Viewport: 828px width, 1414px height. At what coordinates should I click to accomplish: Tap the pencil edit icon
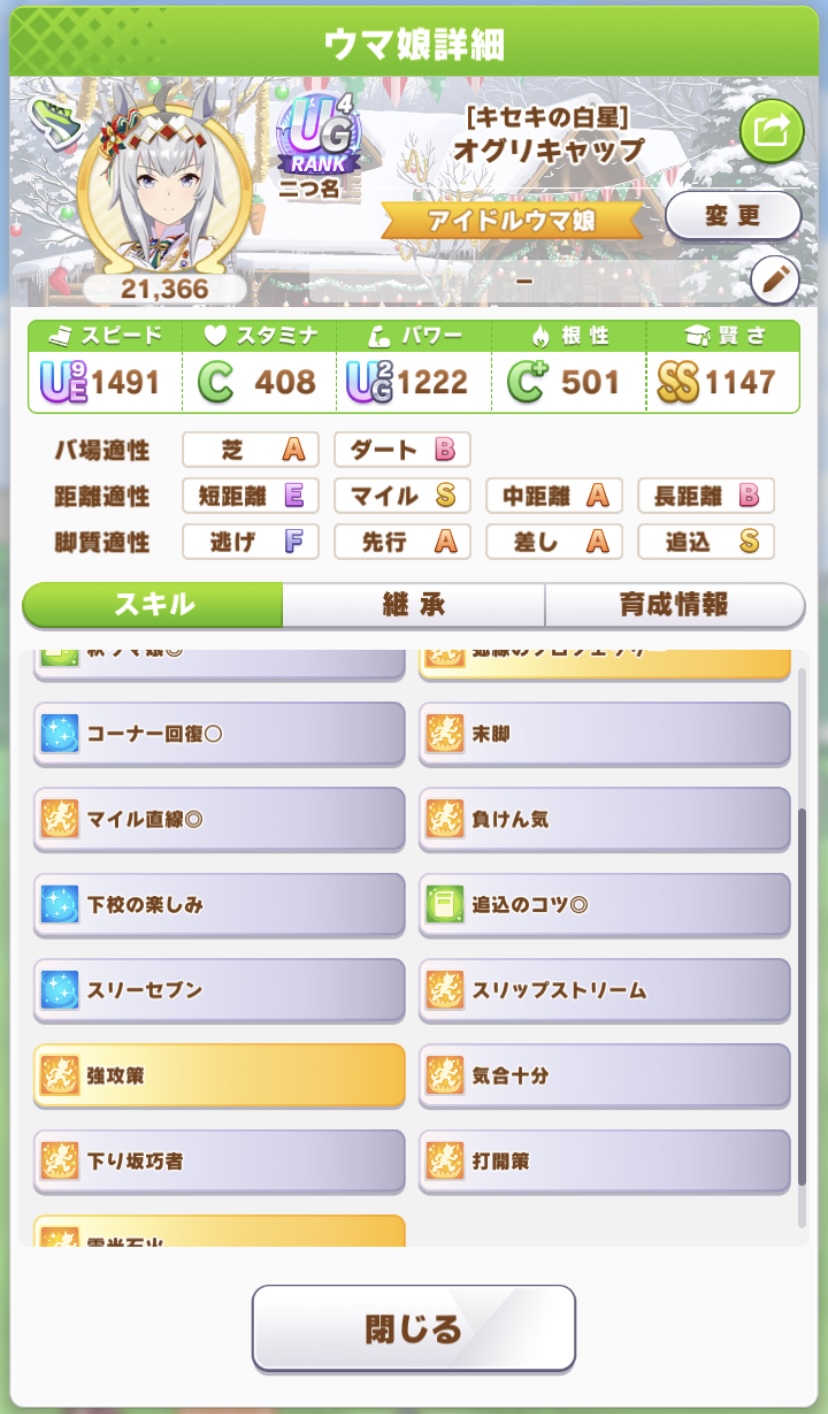[x=774, y=281]
